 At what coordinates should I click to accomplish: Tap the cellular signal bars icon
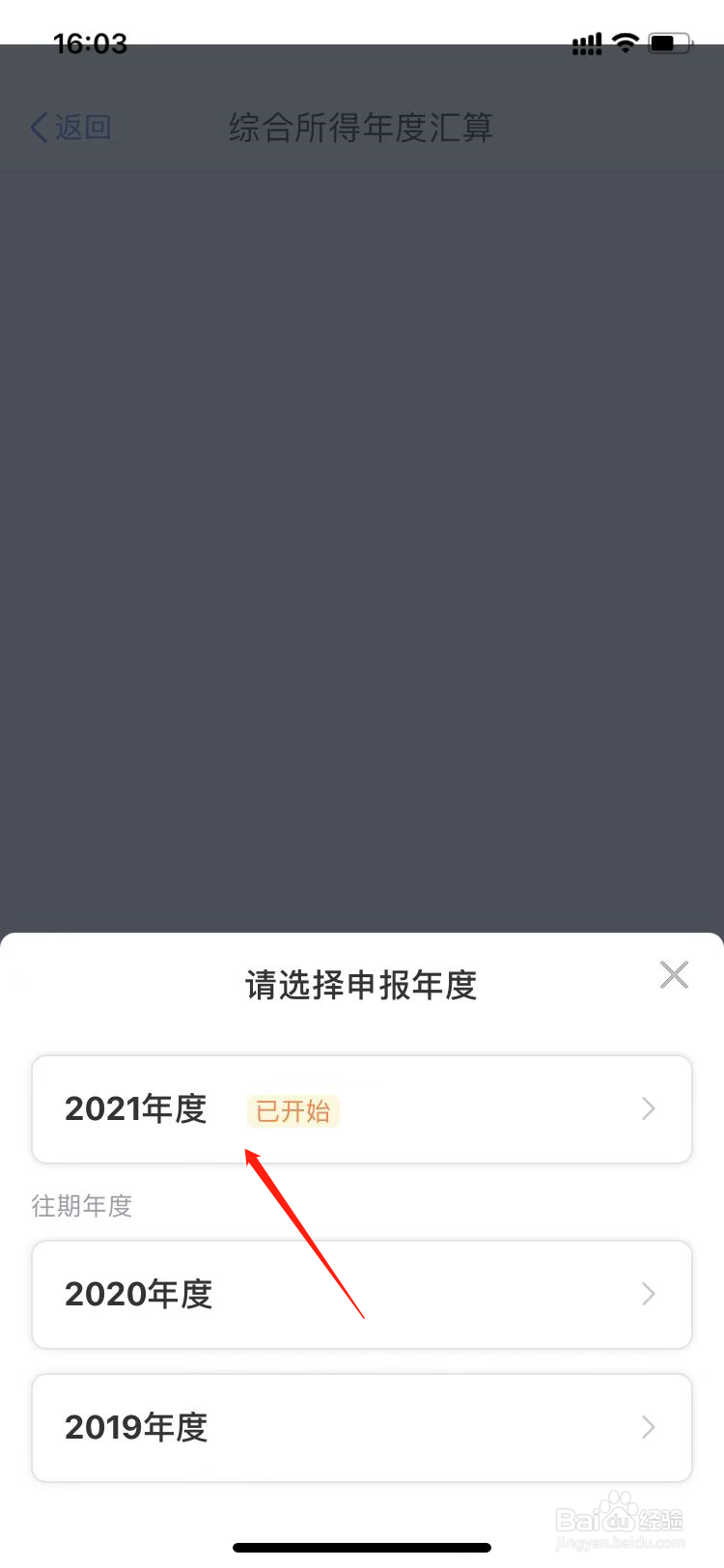click(585, 42)
